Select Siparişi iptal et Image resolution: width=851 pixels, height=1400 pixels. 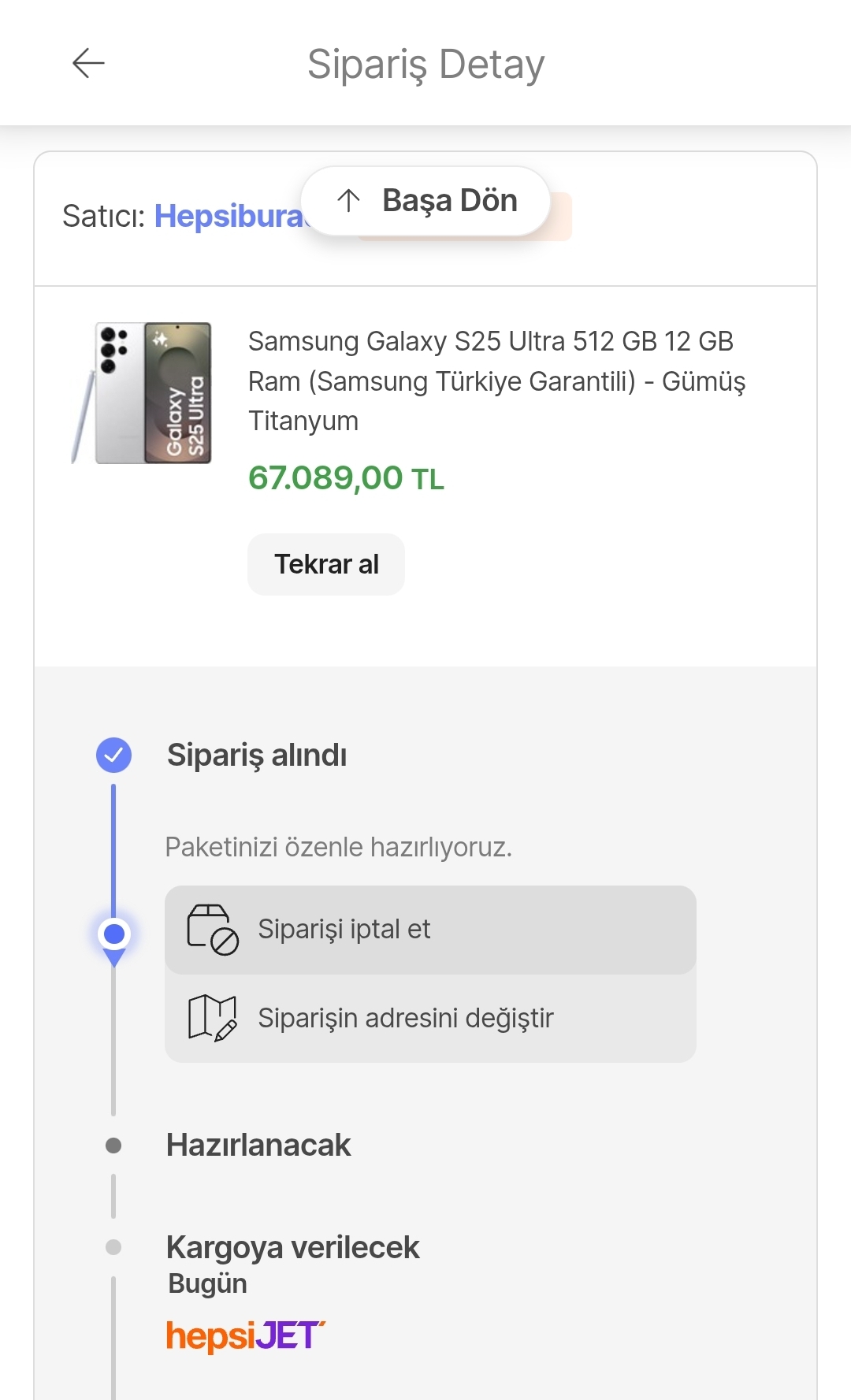point(430,930)
